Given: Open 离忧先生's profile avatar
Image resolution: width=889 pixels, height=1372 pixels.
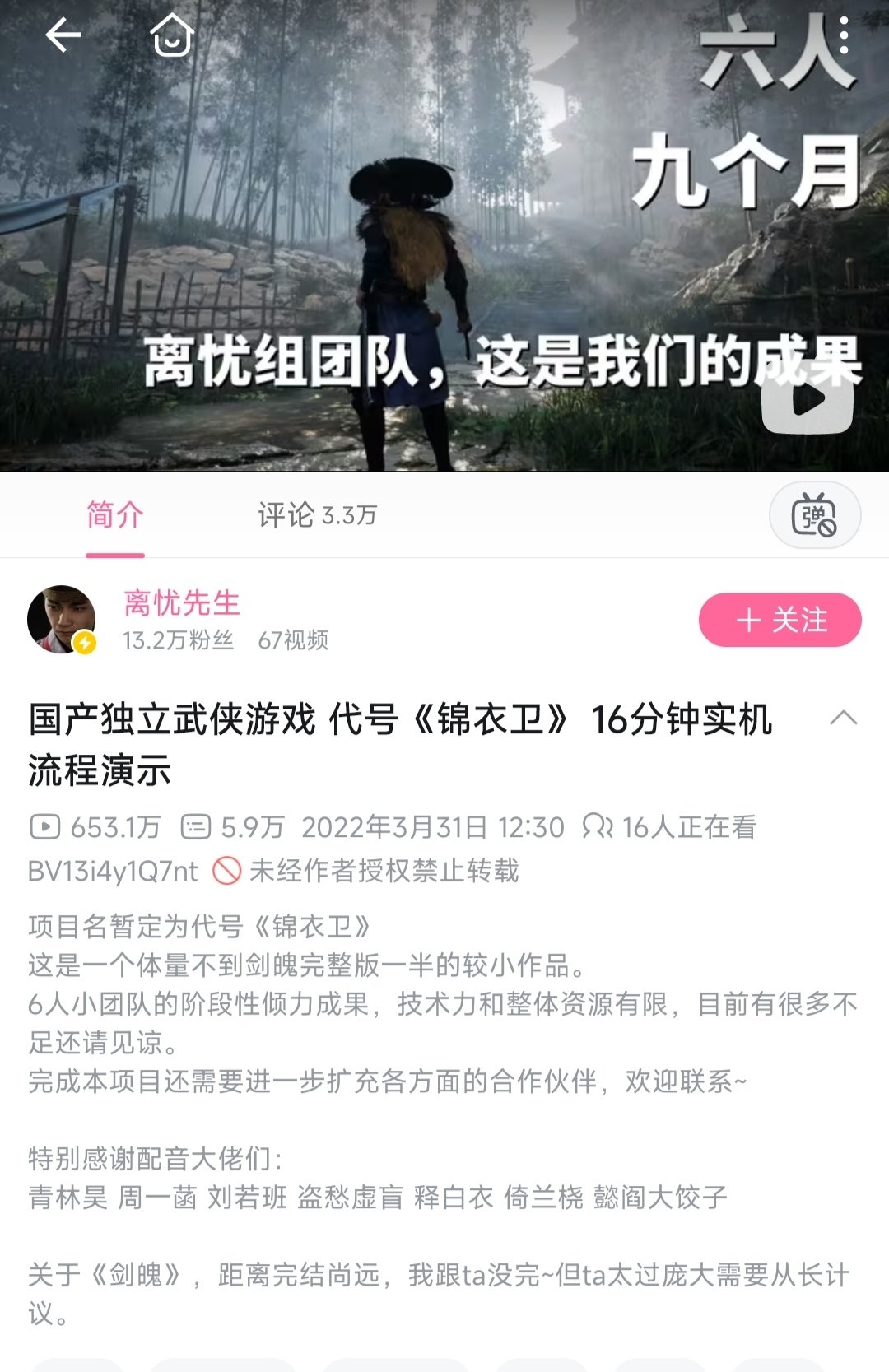Looking at the screenshot, I should [62, 620].
